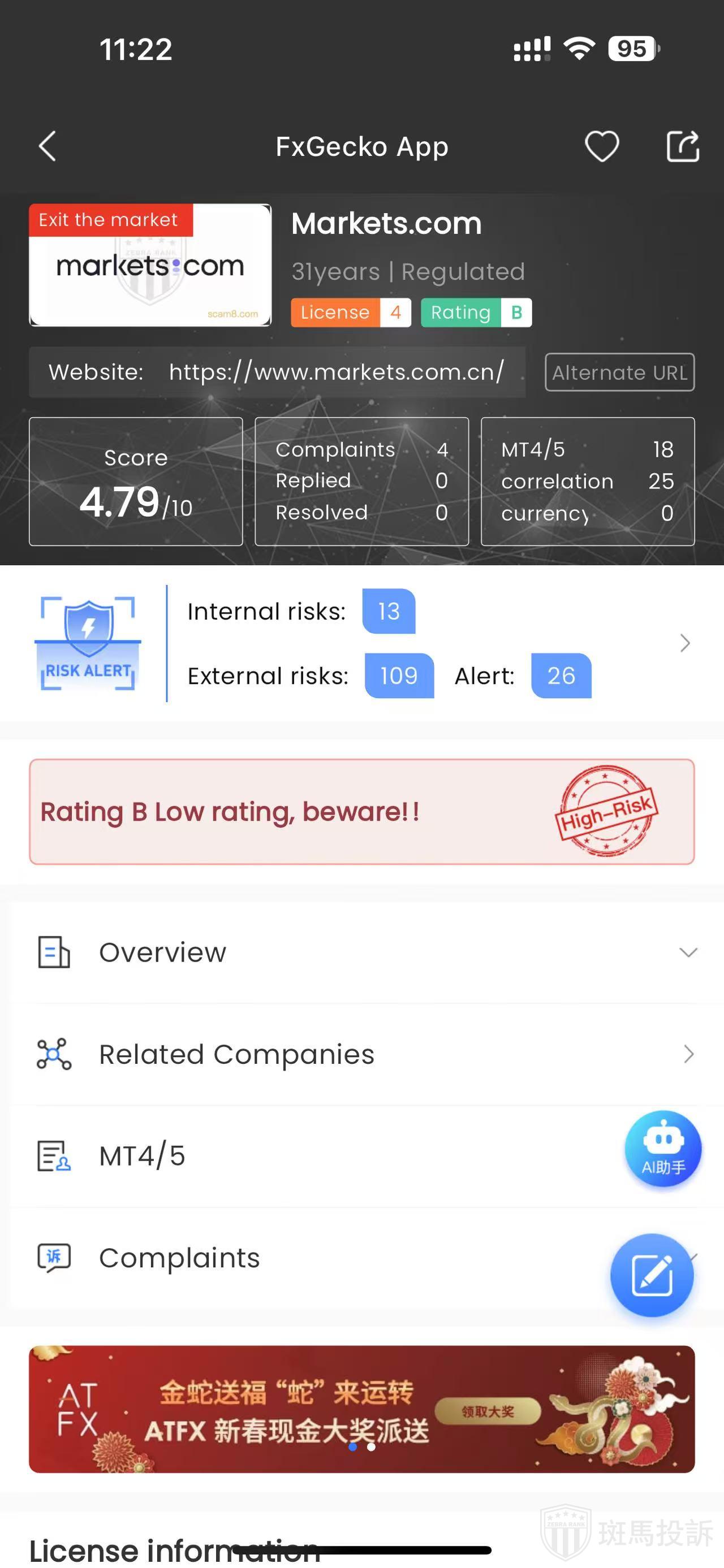
Task: View the complaints count box
Action: [361, 481]
